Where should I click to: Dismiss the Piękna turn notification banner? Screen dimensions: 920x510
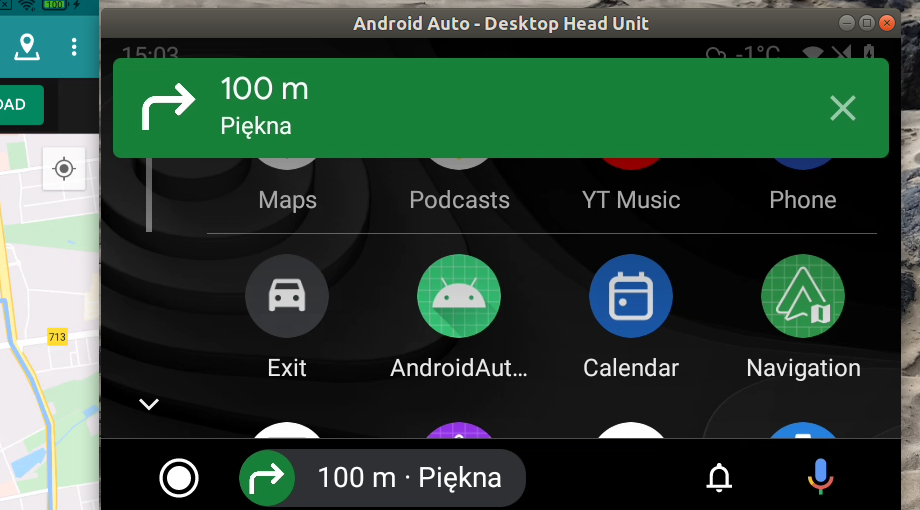coord(843,108)
